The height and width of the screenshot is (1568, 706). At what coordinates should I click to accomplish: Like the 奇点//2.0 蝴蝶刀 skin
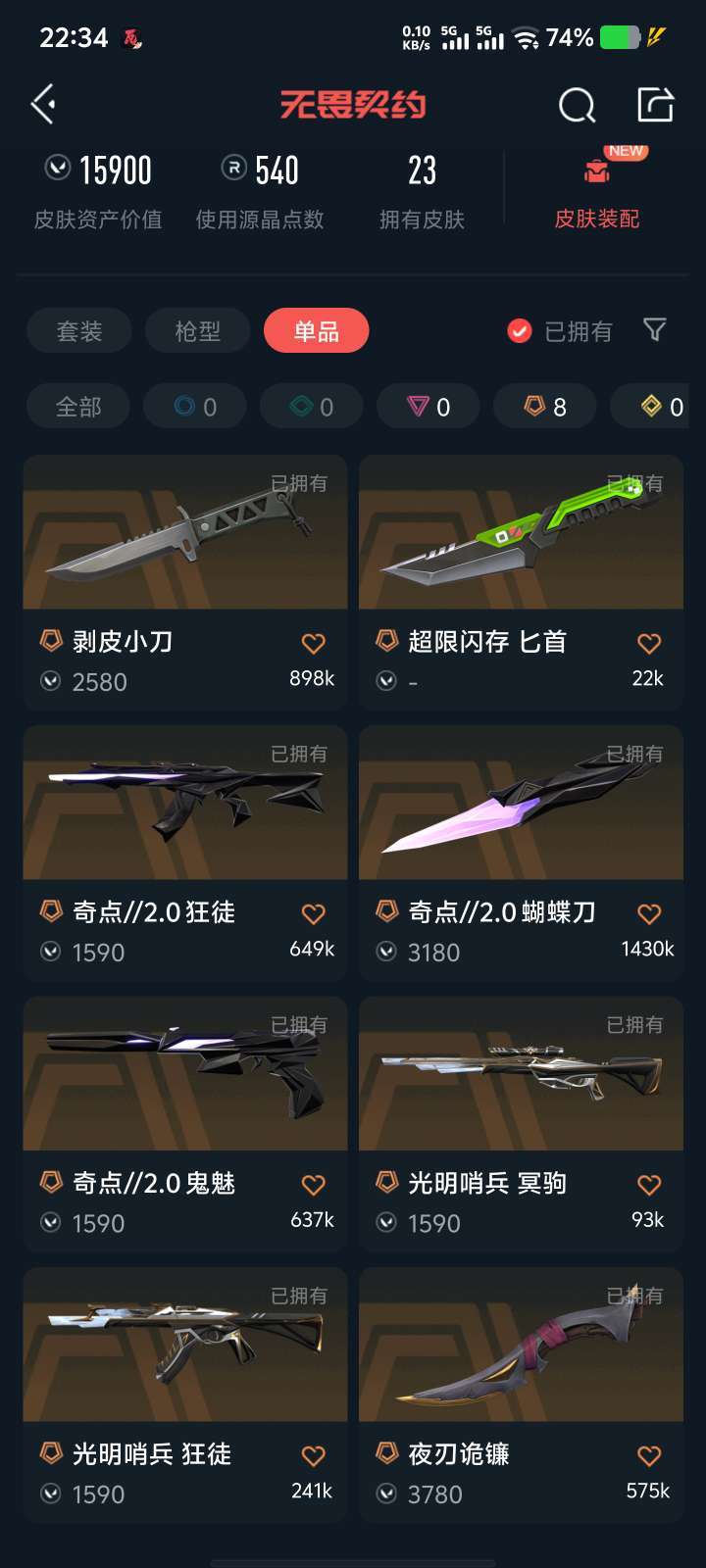pos(649,913)
